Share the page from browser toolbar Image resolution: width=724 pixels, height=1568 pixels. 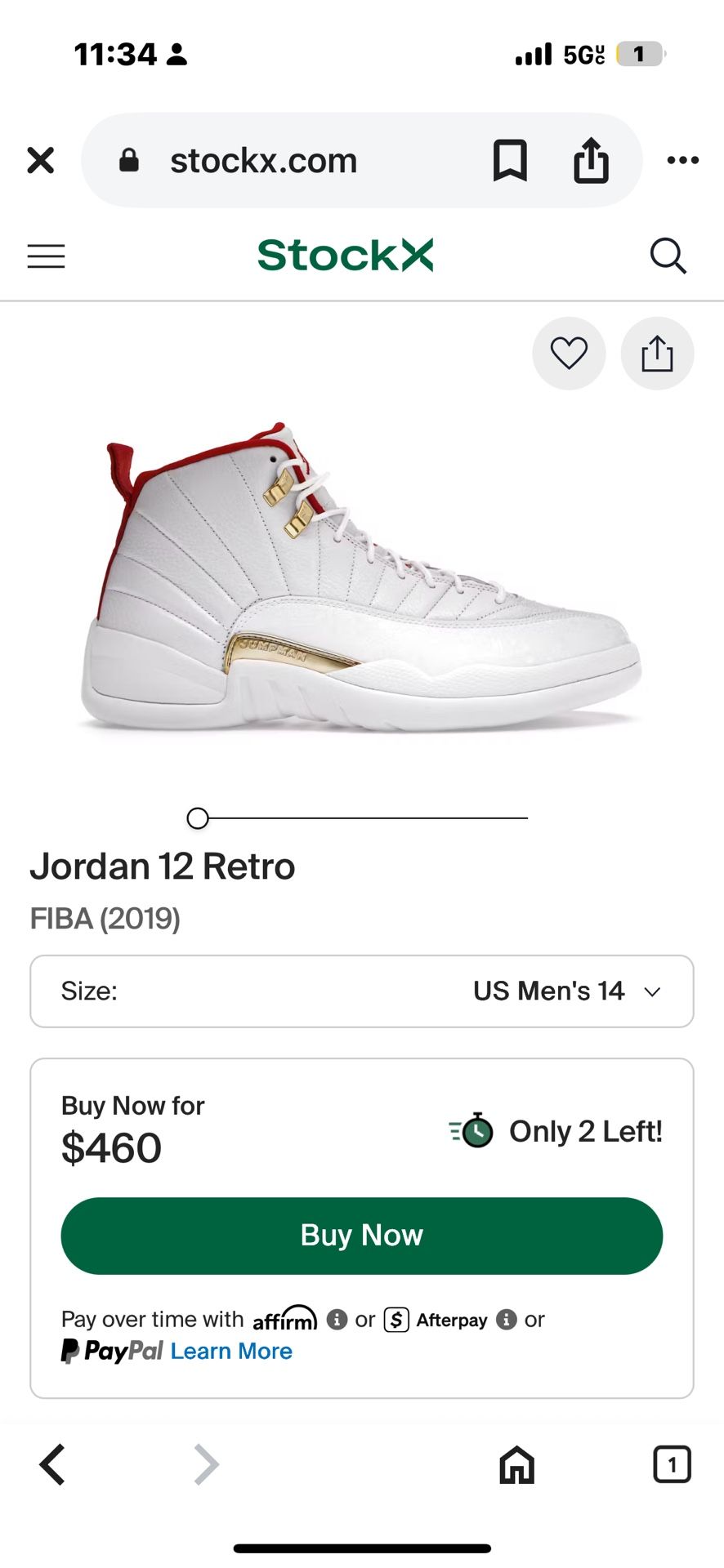591,159
